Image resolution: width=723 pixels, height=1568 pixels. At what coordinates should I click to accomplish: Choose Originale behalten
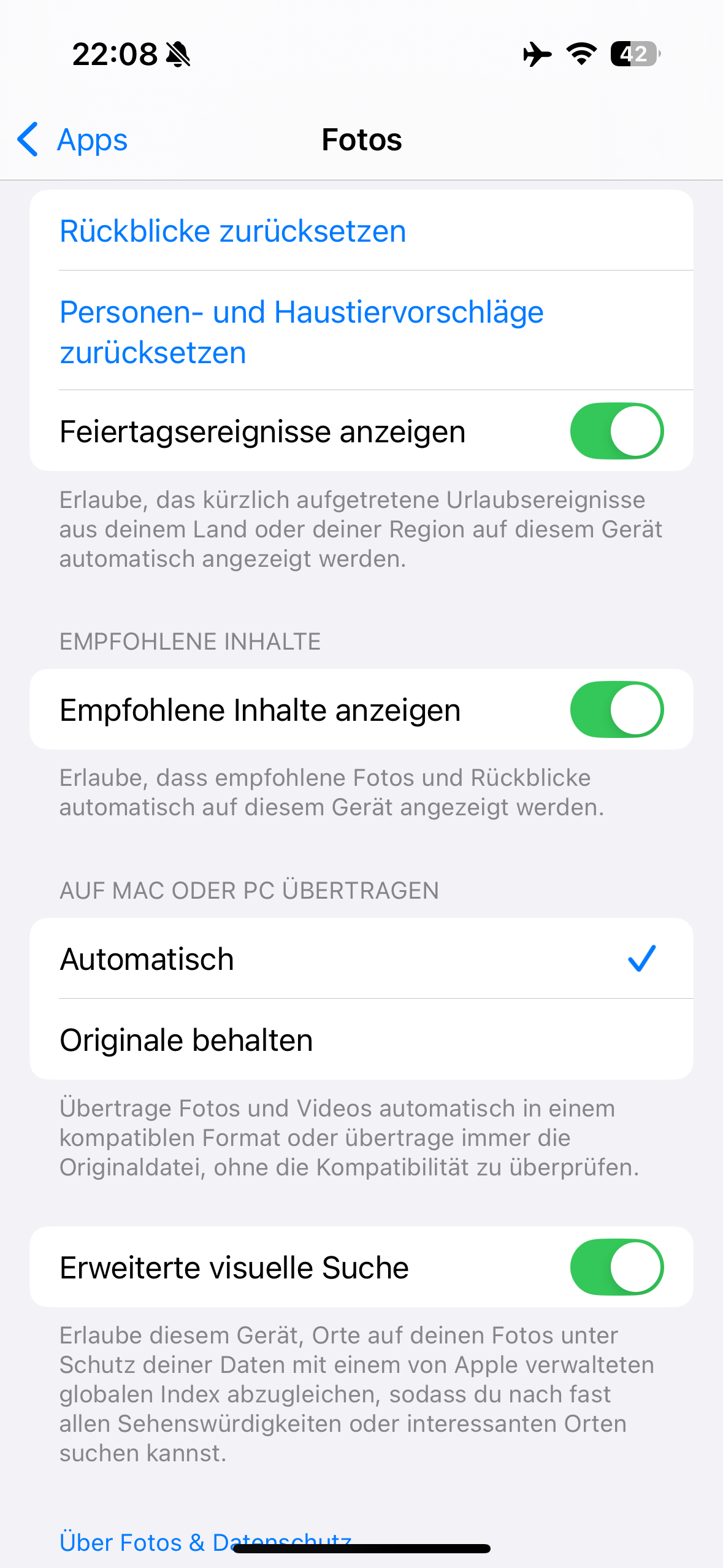(x=361, y=1040)
